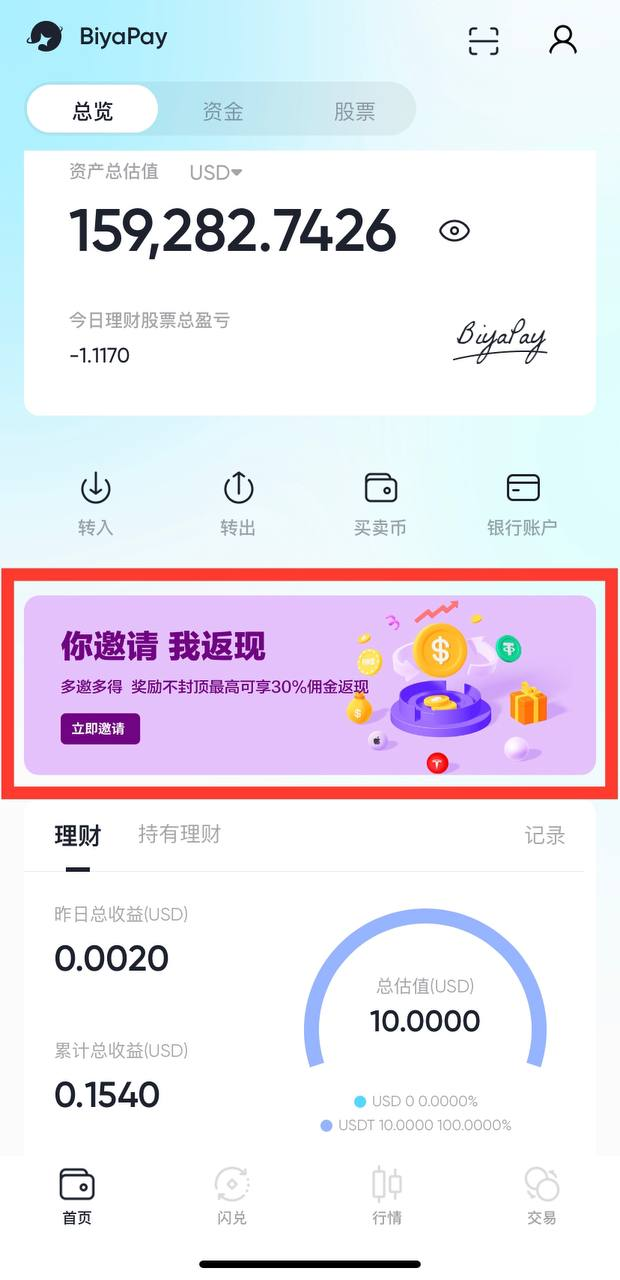The width and height of the screenshot is (620, 1280).
Task: Switch to the 资金 tab
Action: [222, 111]
